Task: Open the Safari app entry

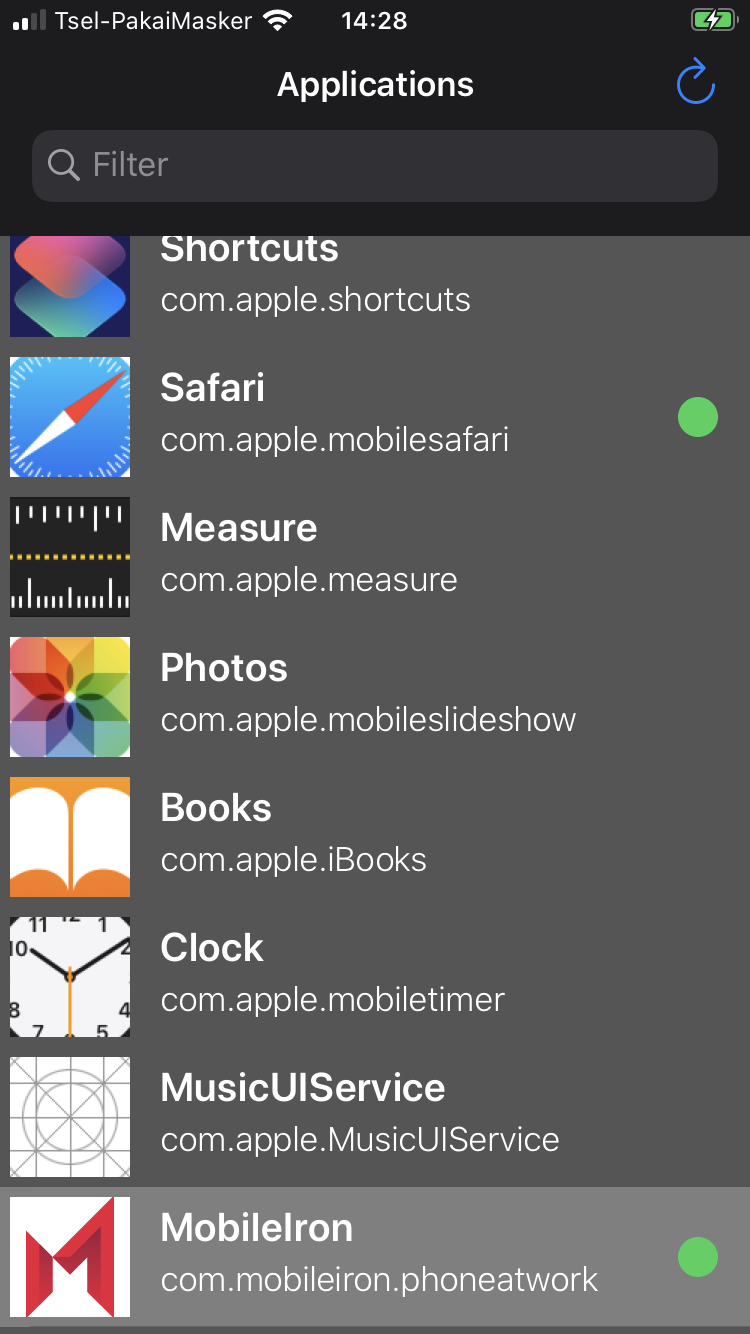Action: pyautogui.click(x=375, y=416)
